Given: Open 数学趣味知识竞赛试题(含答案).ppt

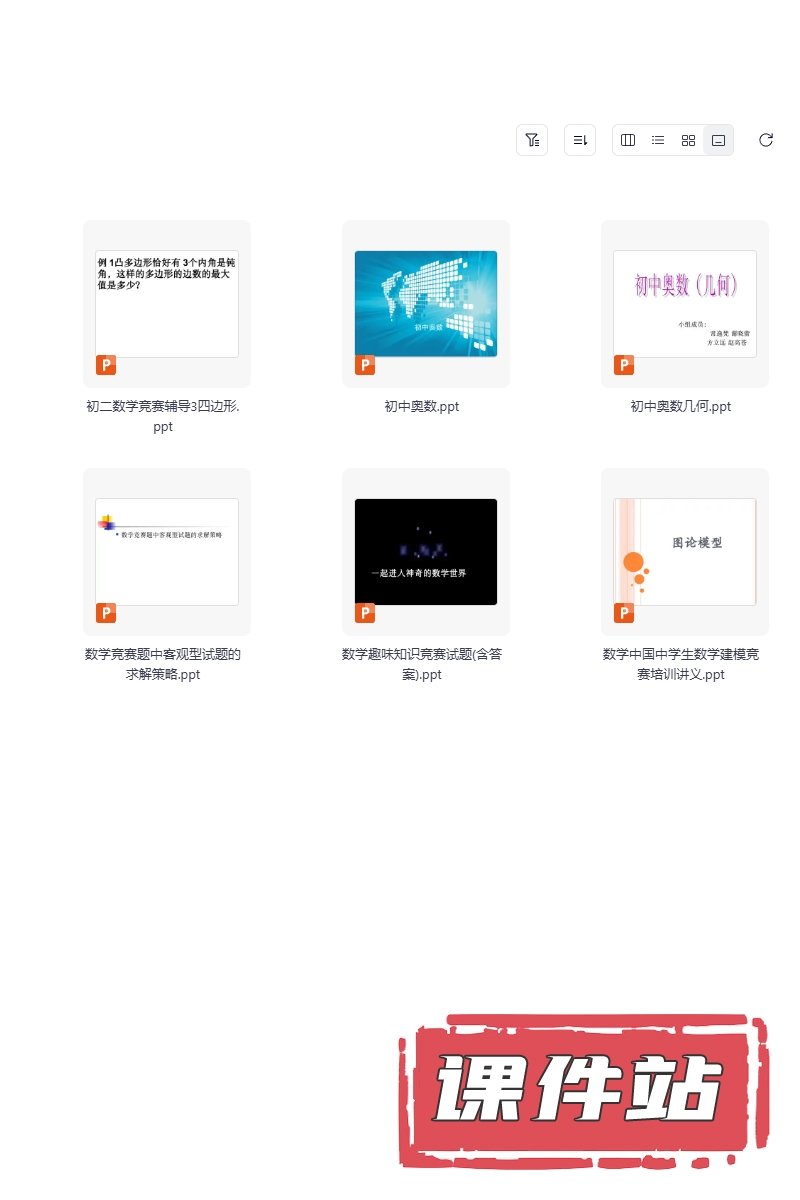Looking at the screenshot, I should 426,552.
